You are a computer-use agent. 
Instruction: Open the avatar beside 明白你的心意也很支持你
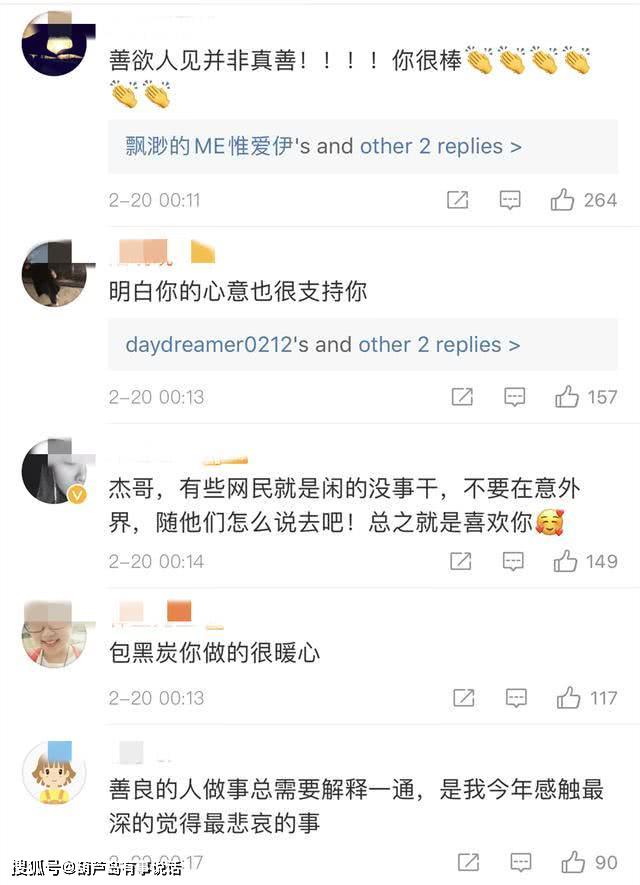pyautogui.click(x=54, y=273)
